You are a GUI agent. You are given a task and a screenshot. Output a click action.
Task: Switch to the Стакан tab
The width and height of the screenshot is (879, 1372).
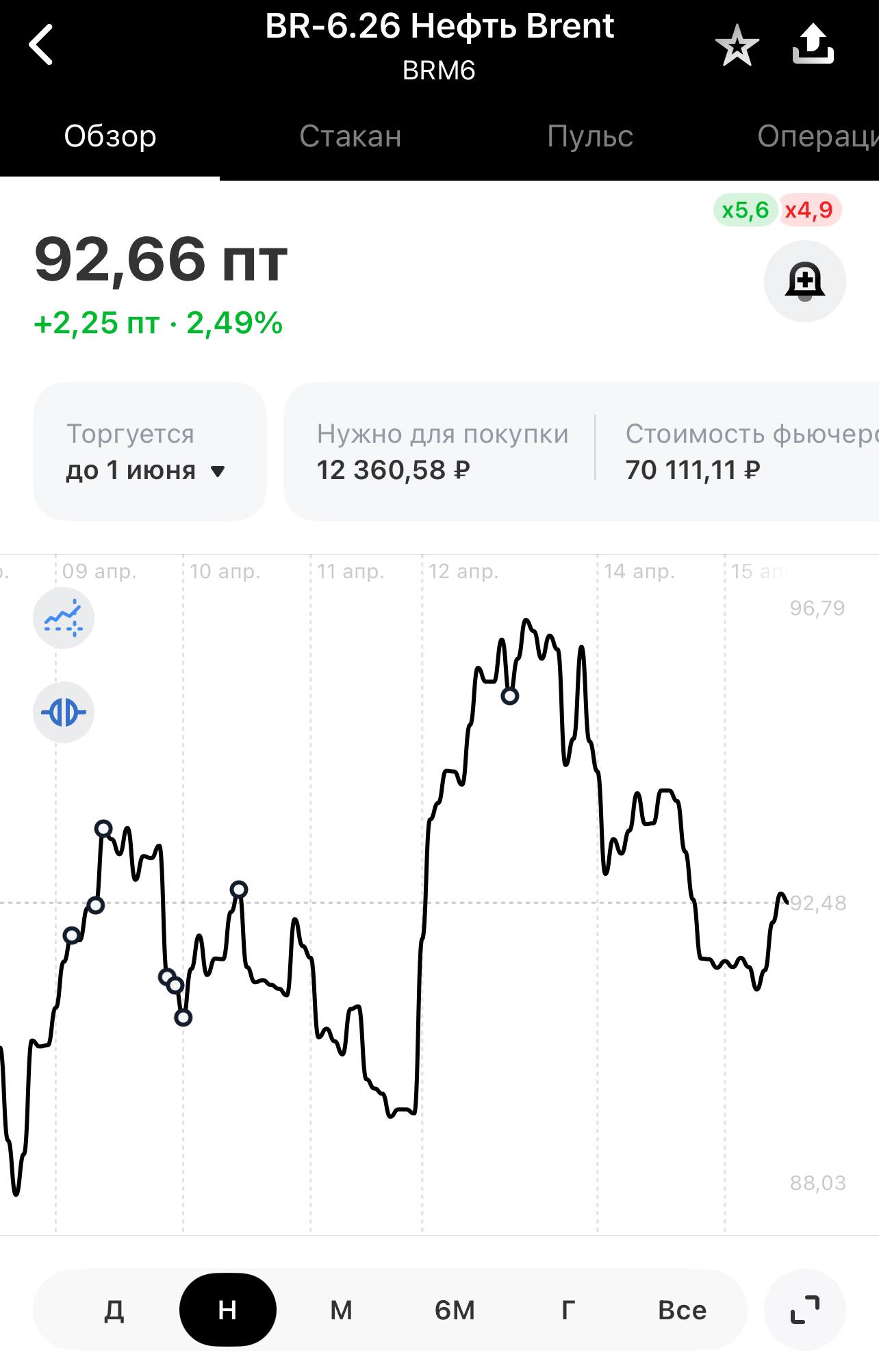(350, 136)
